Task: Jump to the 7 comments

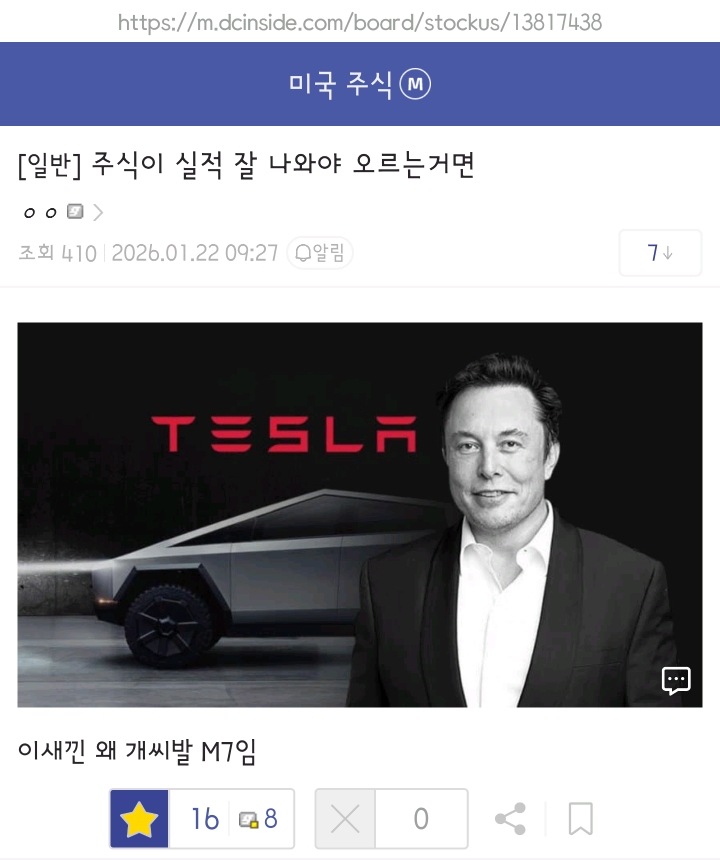Action: point(659,253)
